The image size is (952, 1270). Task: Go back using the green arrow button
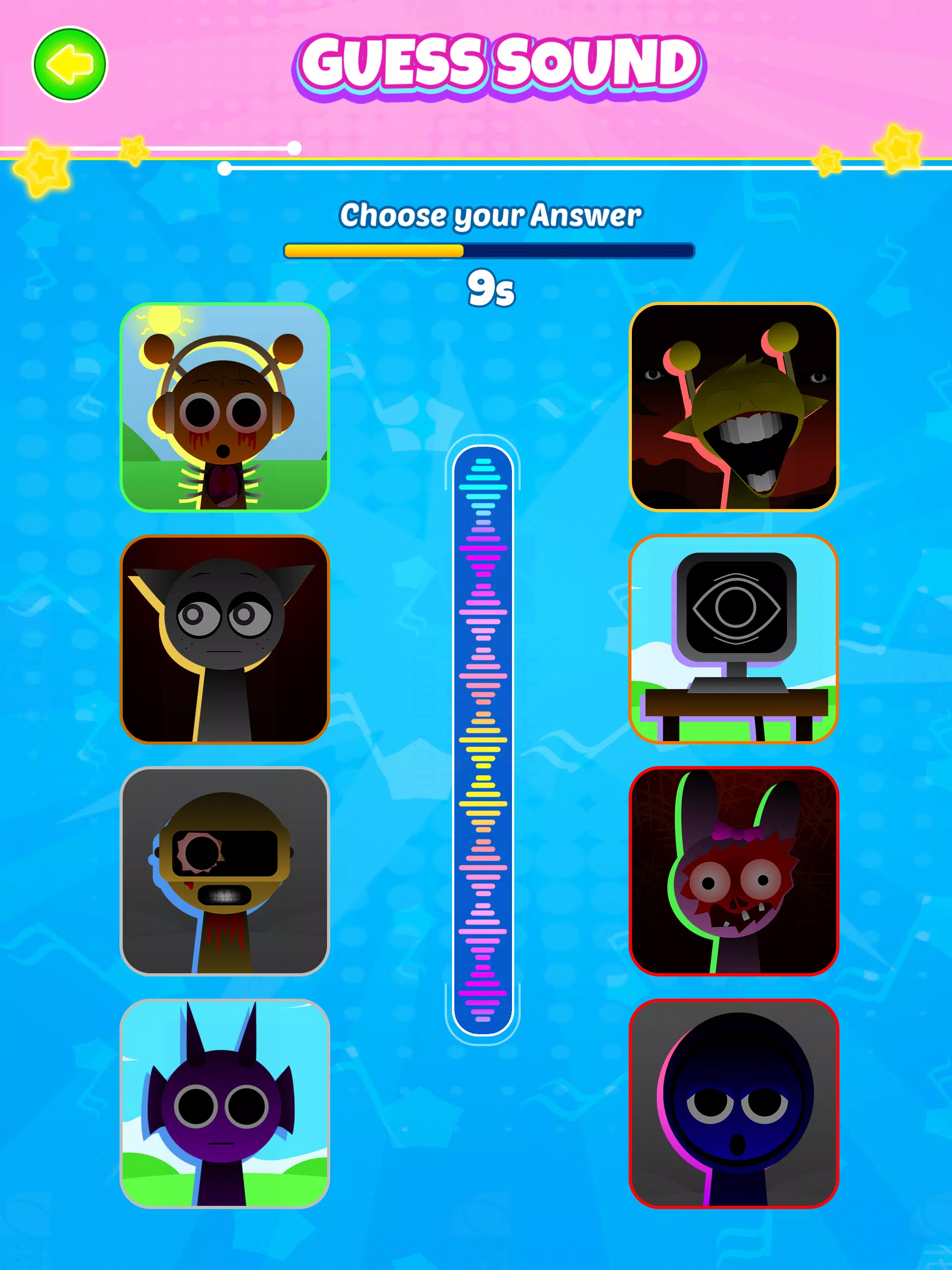[70, 64]
